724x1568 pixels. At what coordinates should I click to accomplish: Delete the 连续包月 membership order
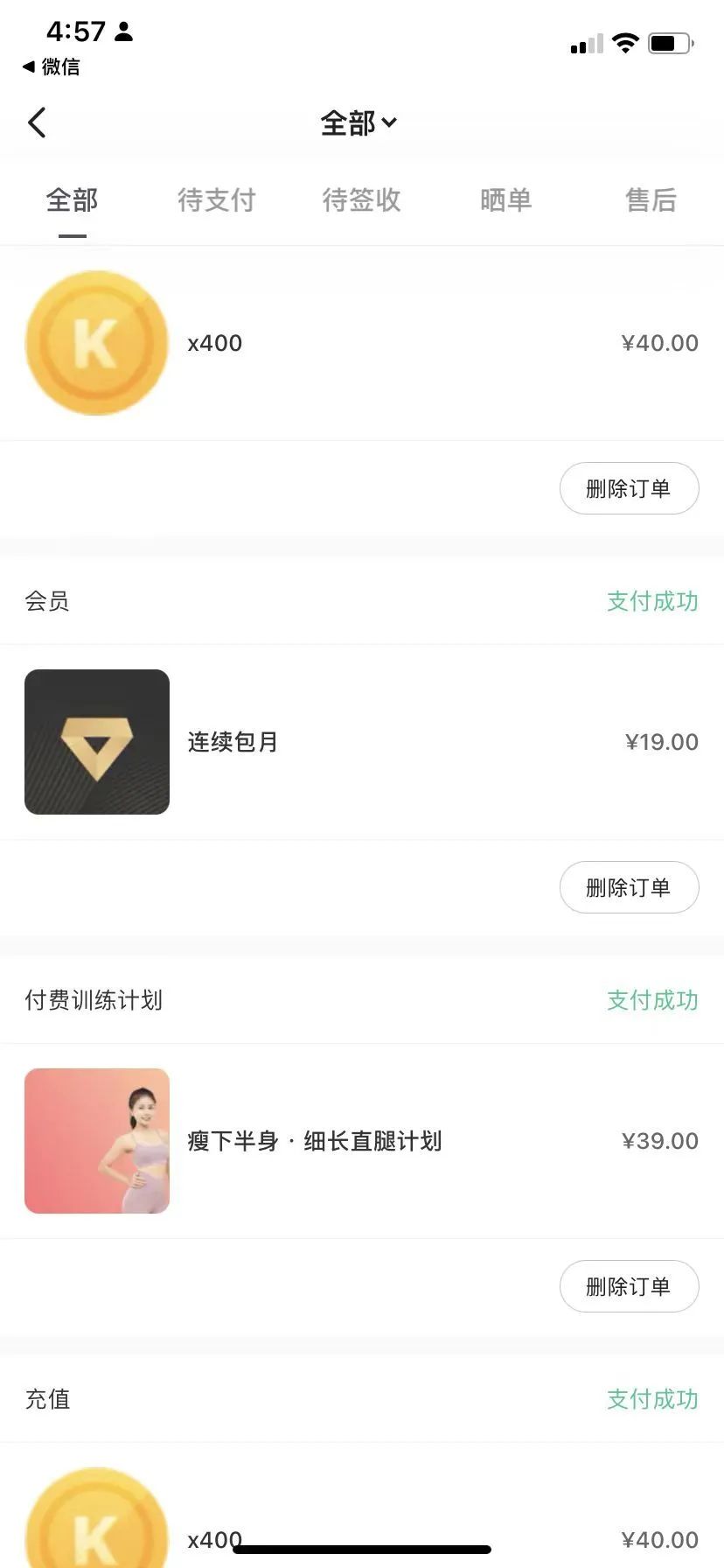click(x=629, y=887)
